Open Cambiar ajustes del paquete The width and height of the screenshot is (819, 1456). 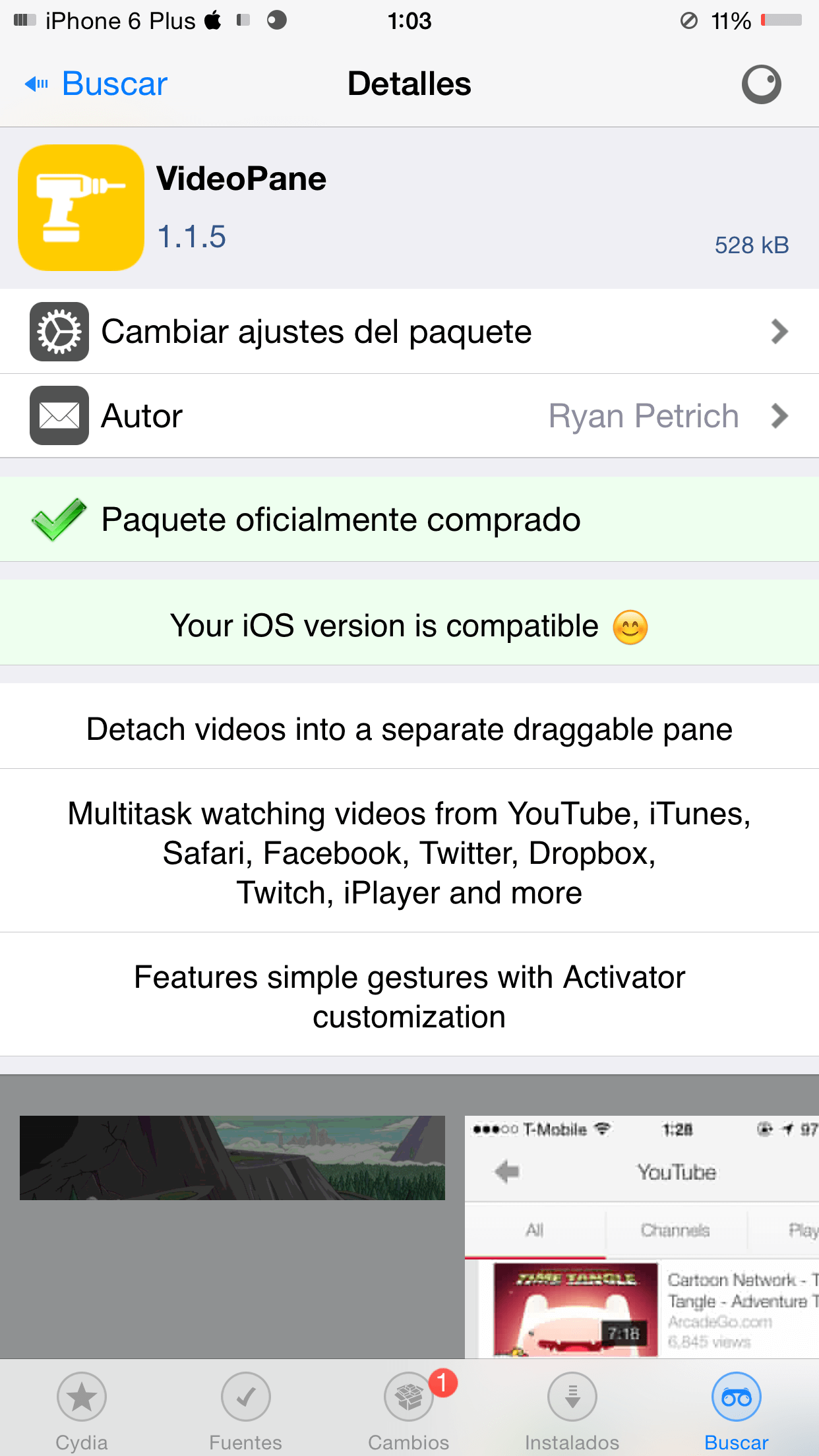(x=409, y=332)
